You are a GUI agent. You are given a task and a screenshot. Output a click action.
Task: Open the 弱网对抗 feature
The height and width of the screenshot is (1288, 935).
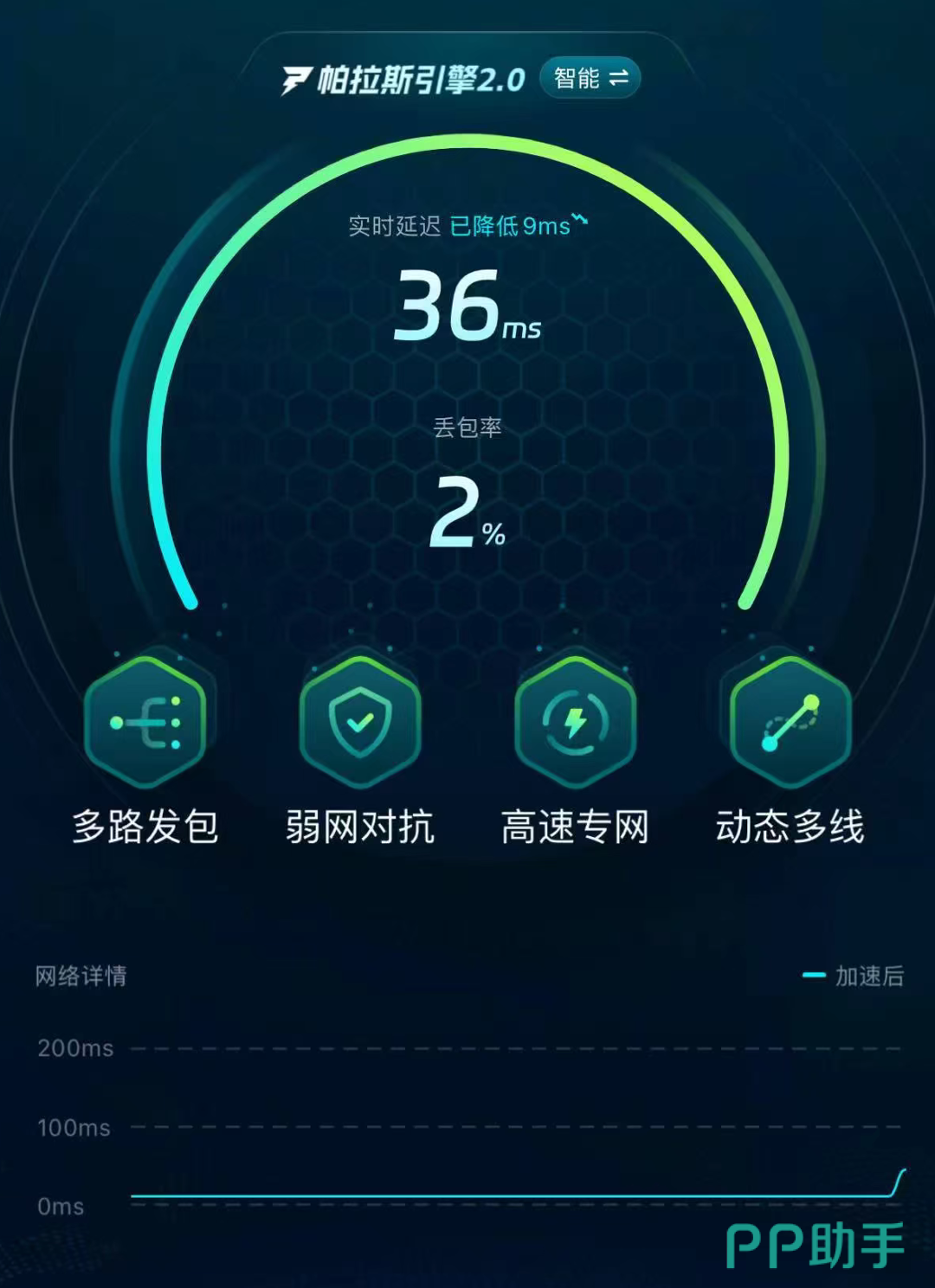[360, 723]
